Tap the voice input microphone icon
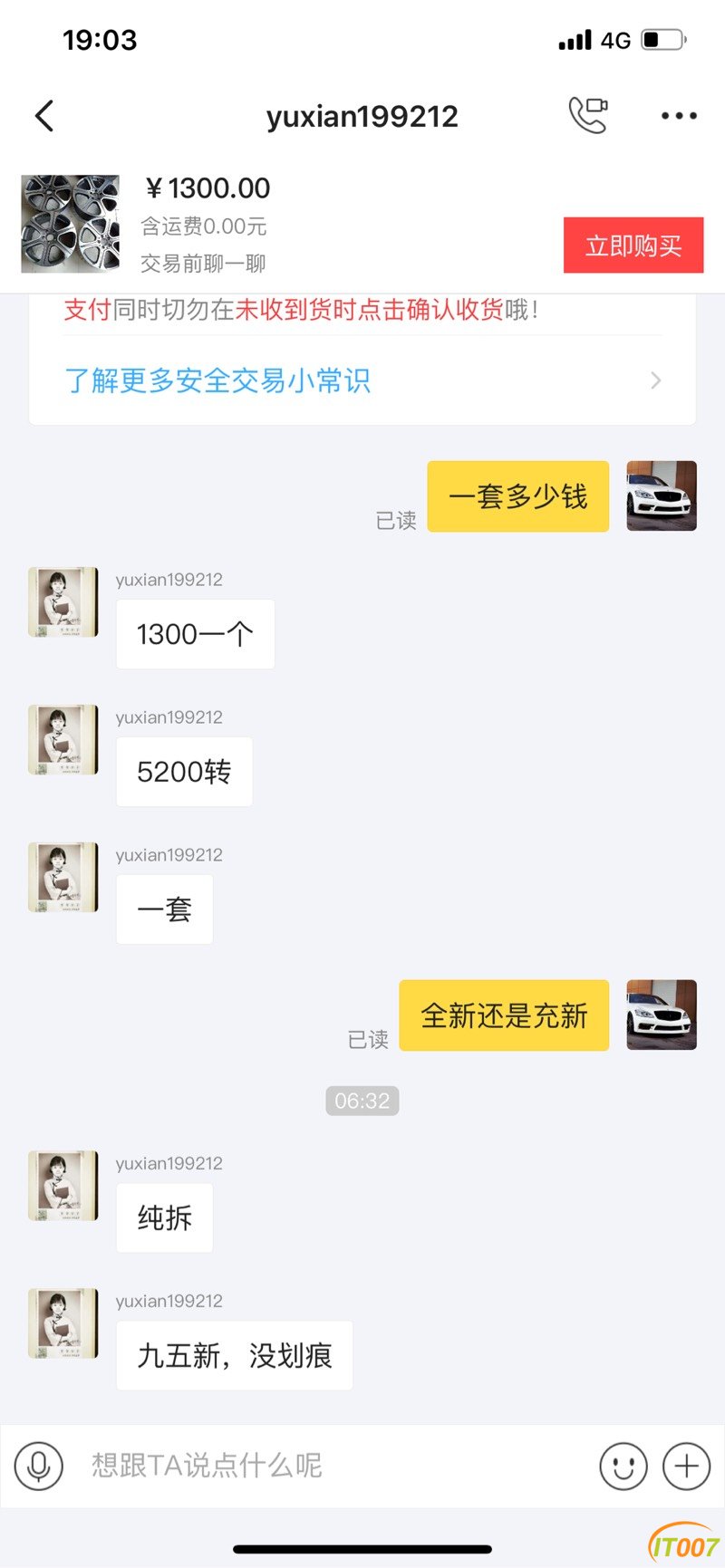Screen dimensions: 725x1568 click(x=39, y=1465)
